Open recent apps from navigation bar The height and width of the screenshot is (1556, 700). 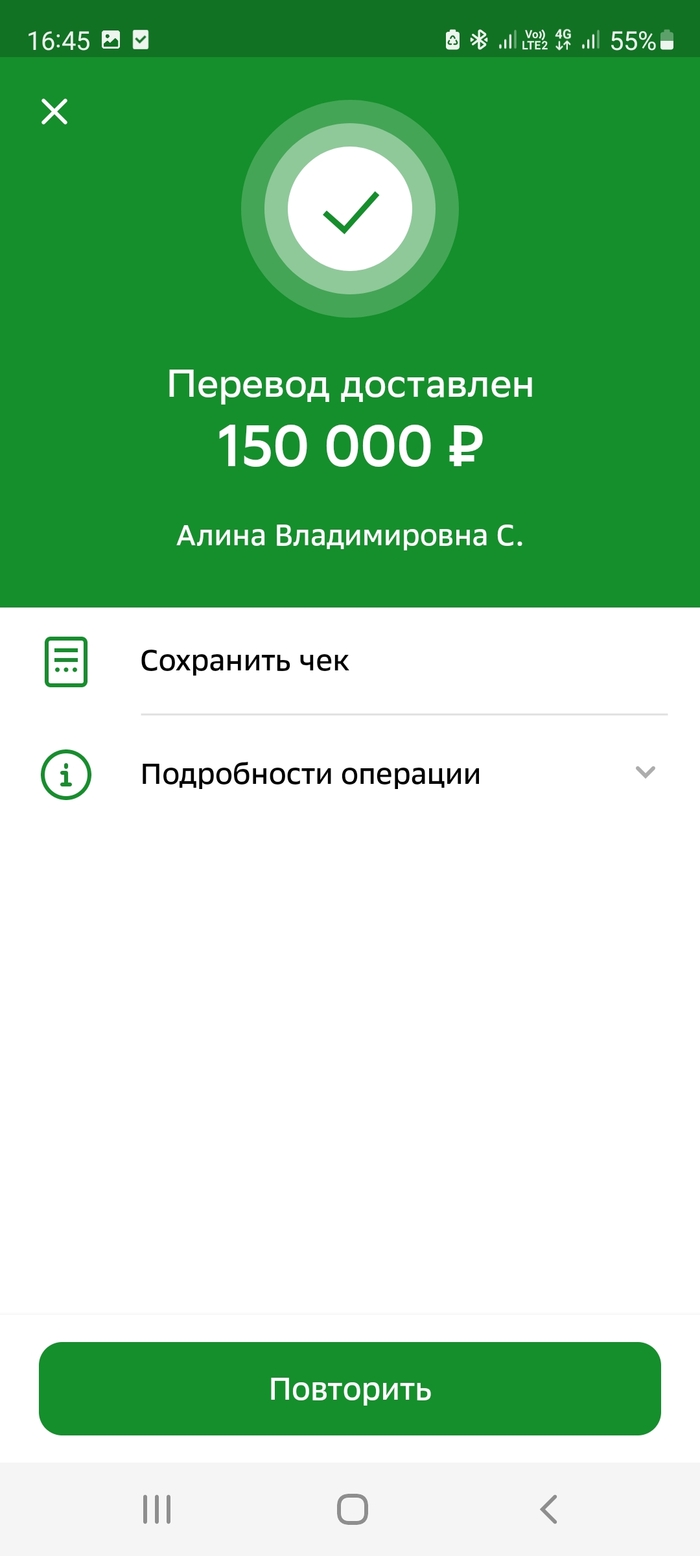point(157,1509)
